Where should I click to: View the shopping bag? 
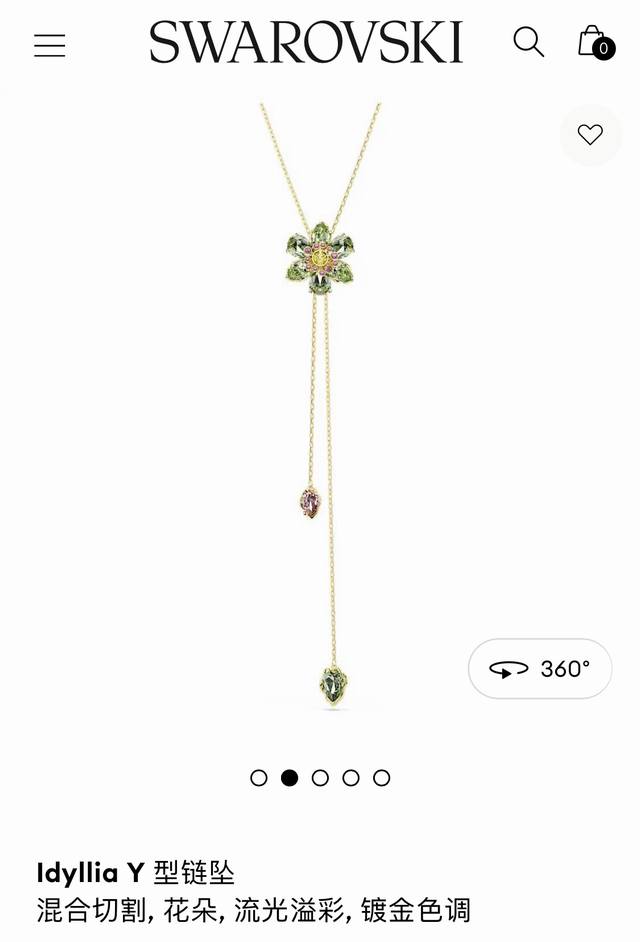594,42
